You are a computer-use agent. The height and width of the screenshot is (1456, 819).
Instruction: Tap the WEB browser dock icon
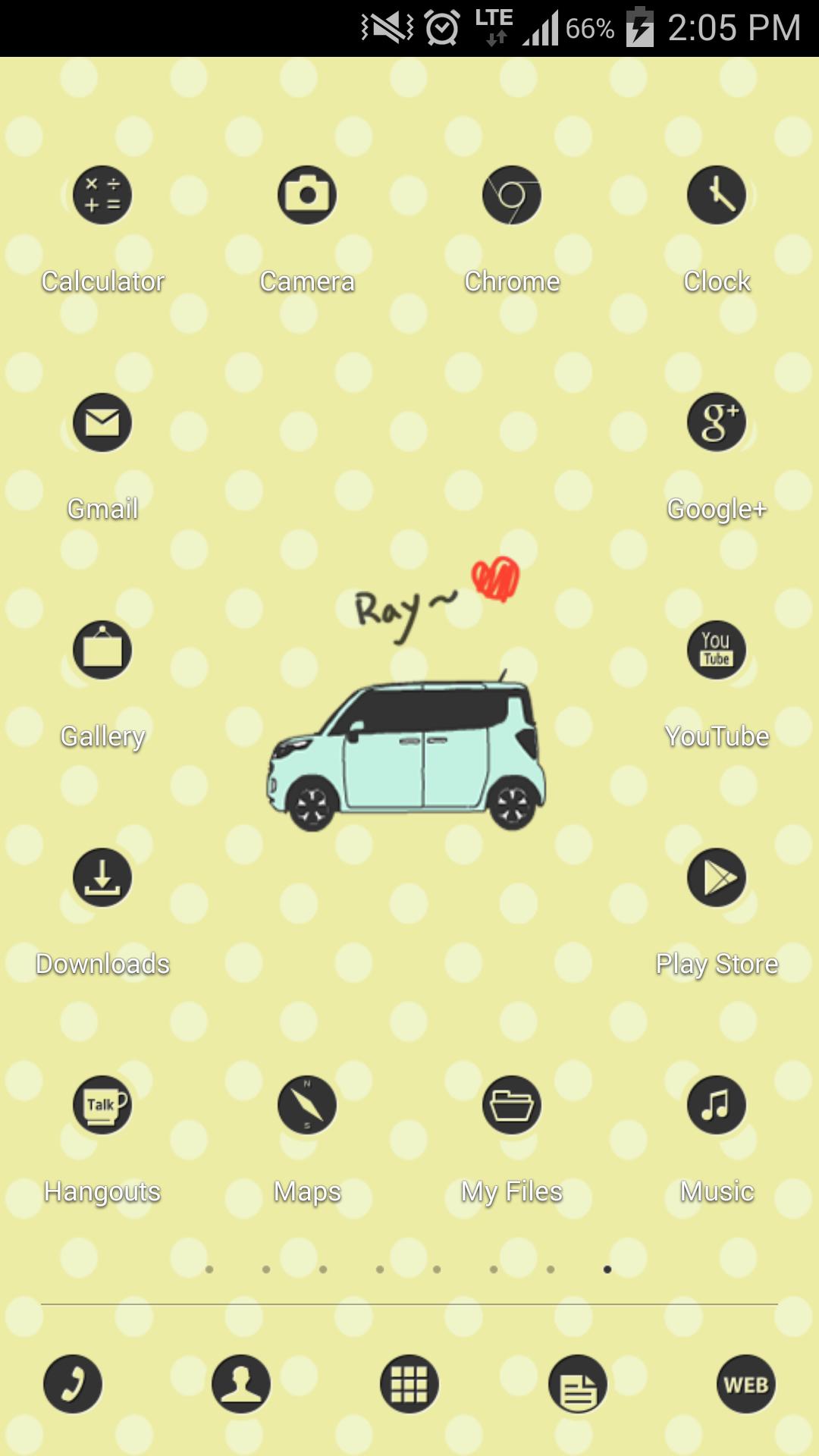746,1384
